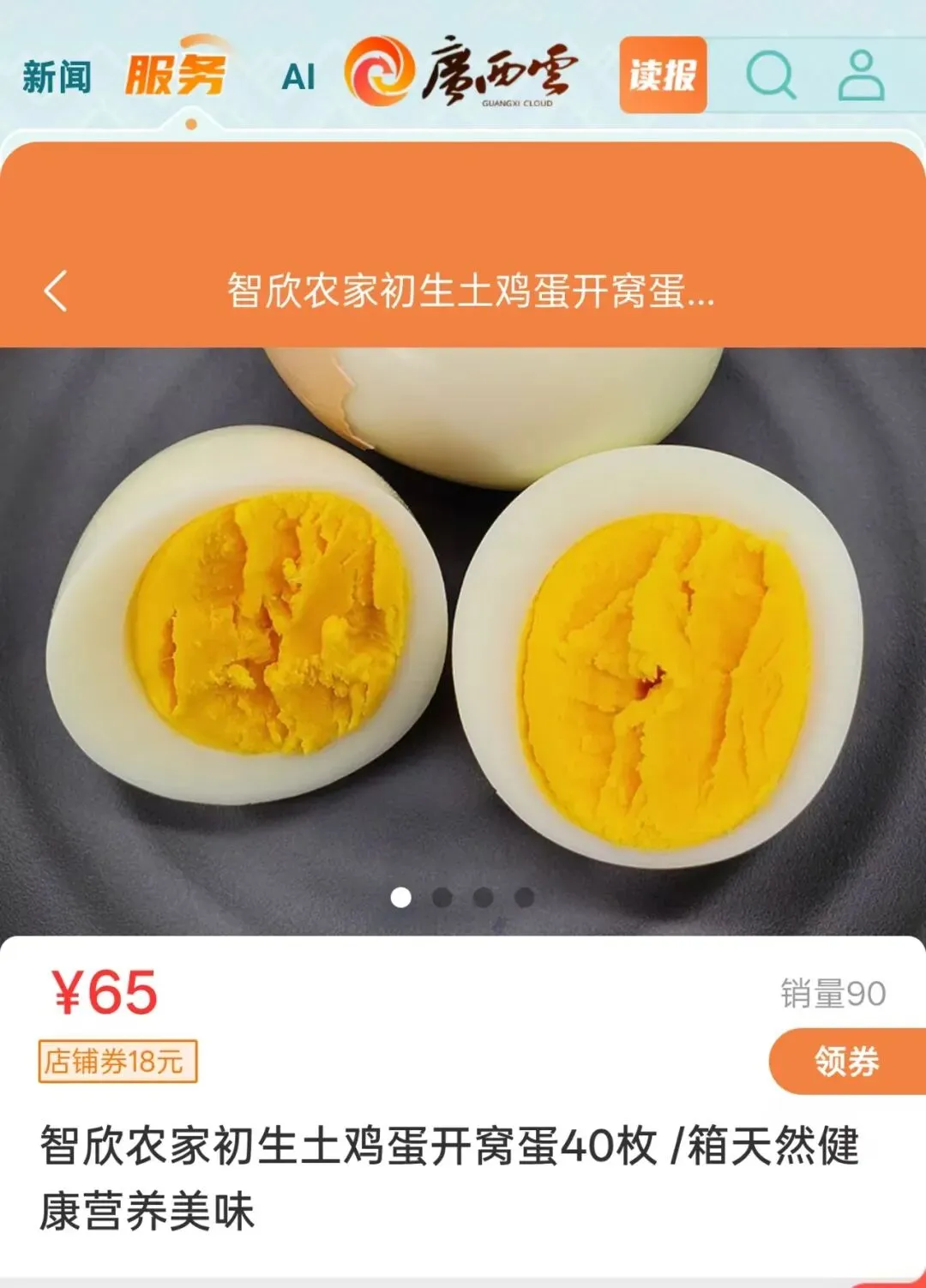The image size is (926, 1288).
Task: Switch to the 新闻 tab
Action: pyautogui.click(x=57, y=77)
